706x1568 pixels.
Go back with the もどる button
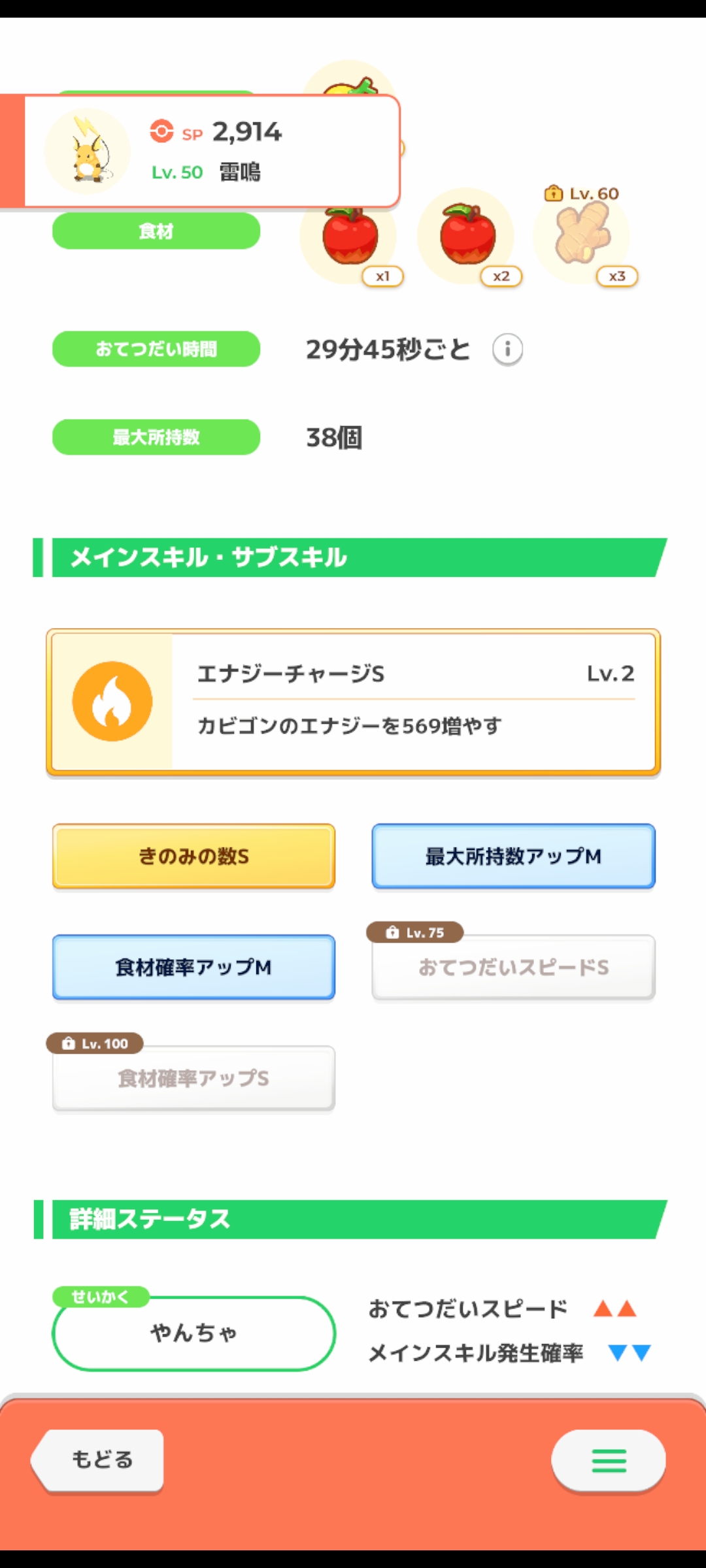point(98,1460)
